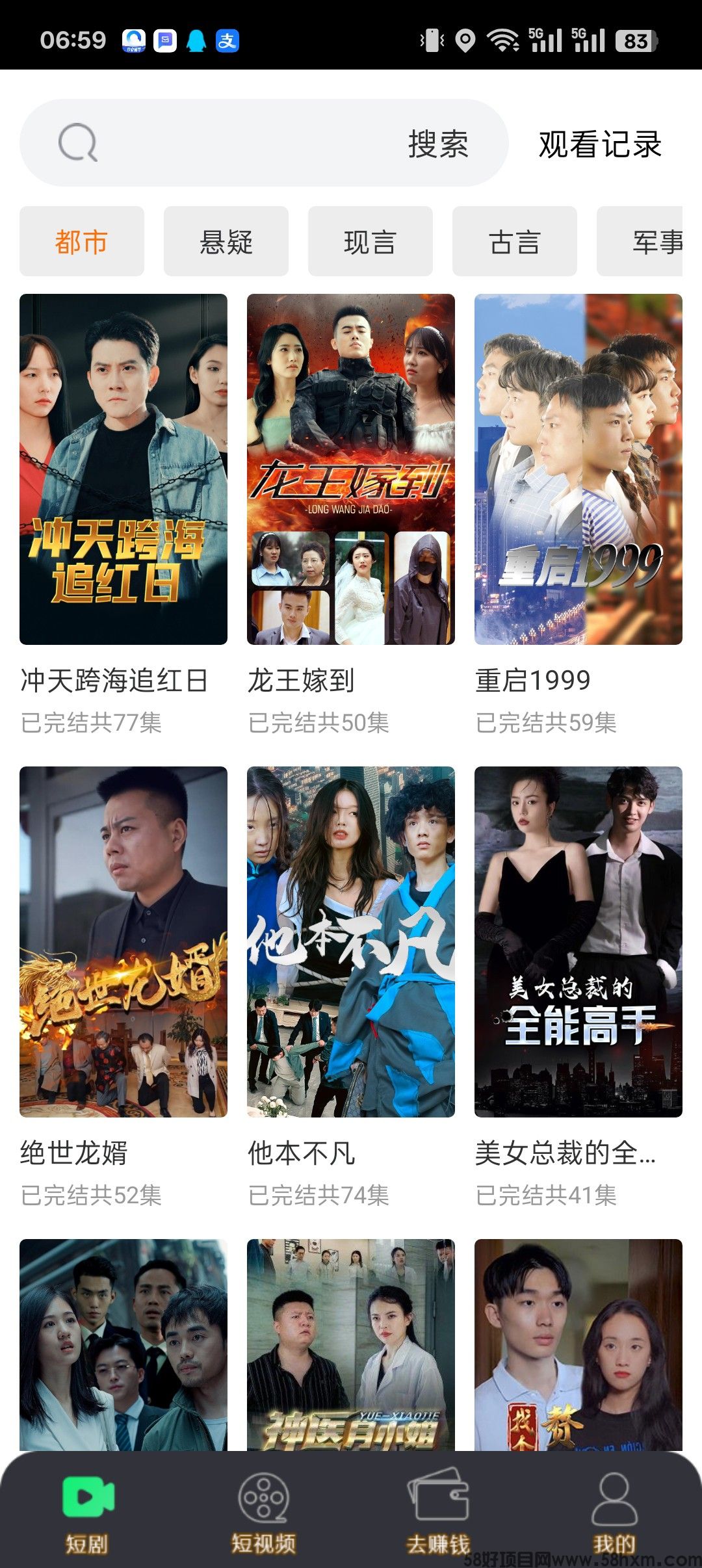Choose the 古言 category chip
Viewport: 702px width, 1568px height.
[514, 242]
